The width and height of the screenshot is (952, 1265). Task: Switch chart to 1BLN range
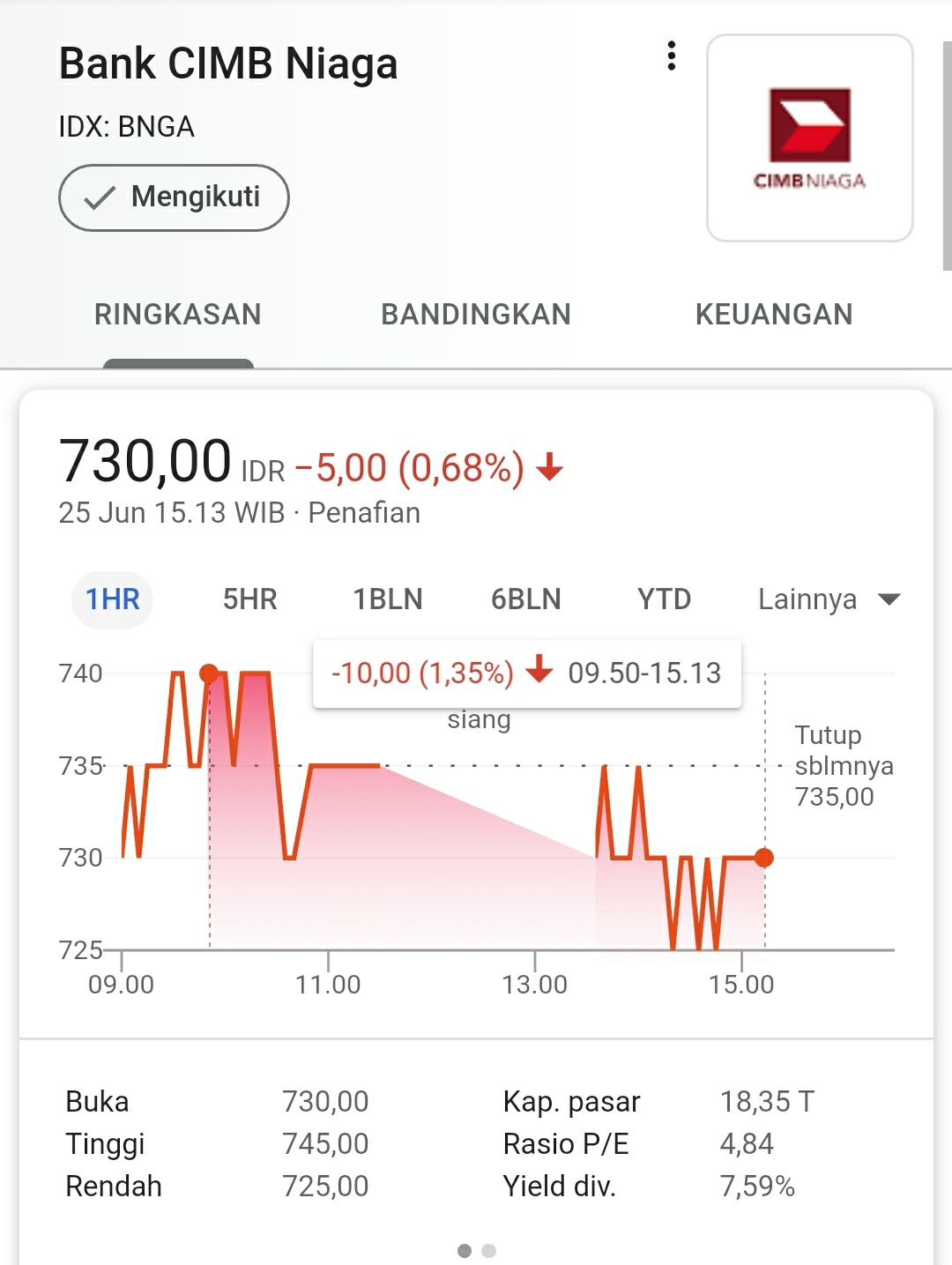click(x=388, y=599)
